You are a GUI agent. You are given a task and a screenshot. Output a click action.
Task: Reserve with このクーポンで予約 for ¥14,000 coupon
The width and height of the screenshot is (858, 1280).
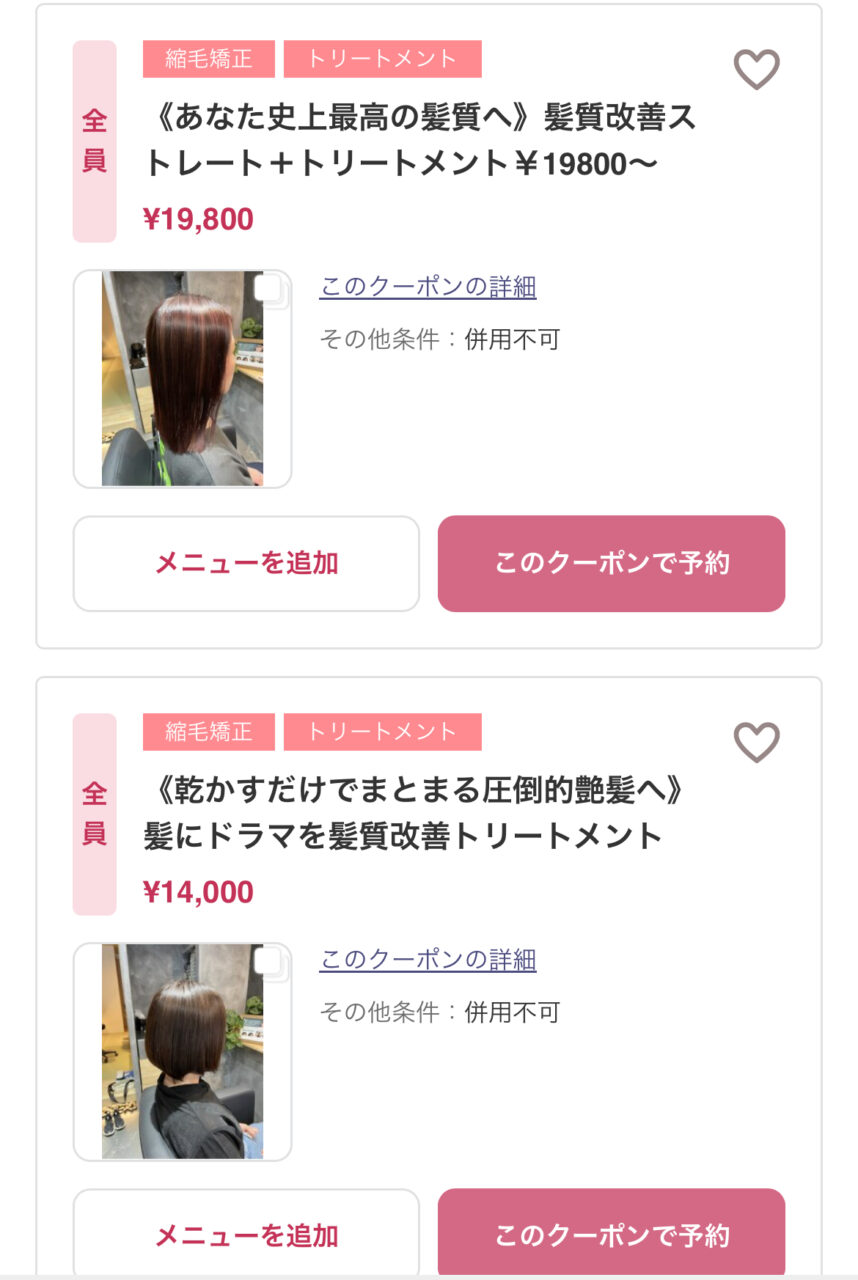(611, 1234)
